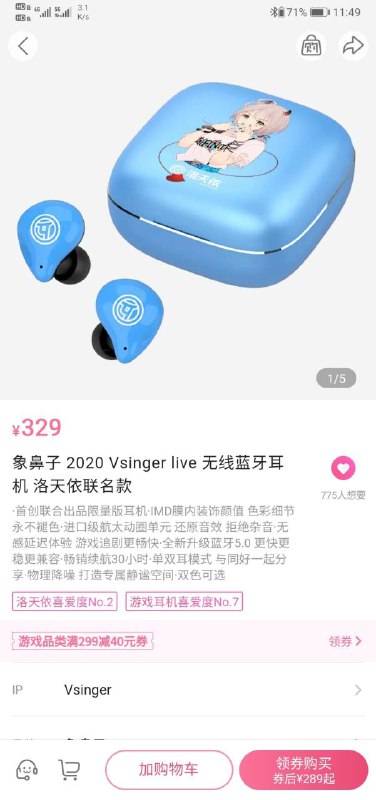Viewport: 376px width, 800px height.
Task: Contact customer service
Action: point(27,770)
